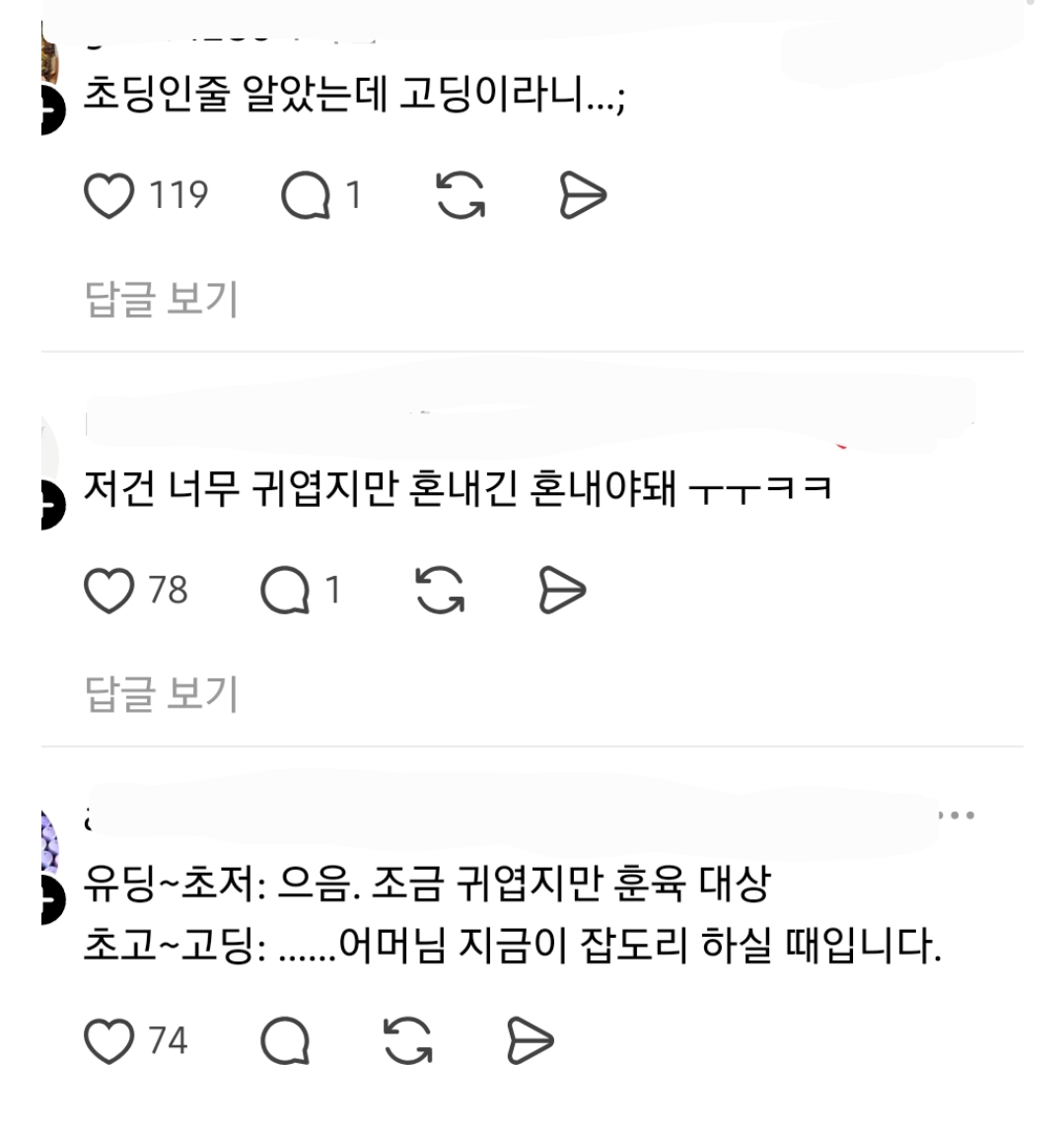Like the comment with 119 likes
1064x1136 pixels.
[109, 195]
